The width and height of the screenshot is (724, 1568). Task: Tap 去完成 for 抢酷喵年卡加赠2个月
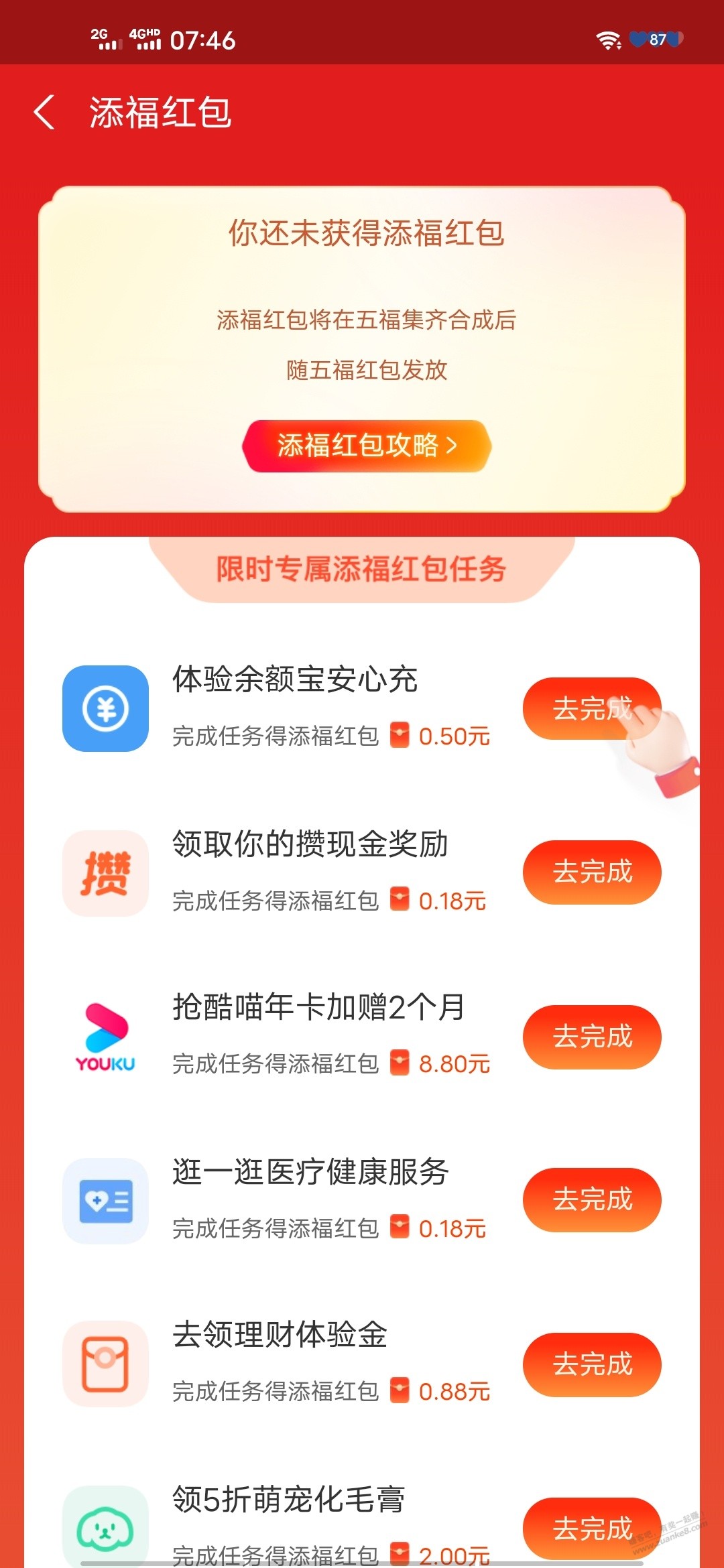pyautogui.click(x=591, y=1036)
